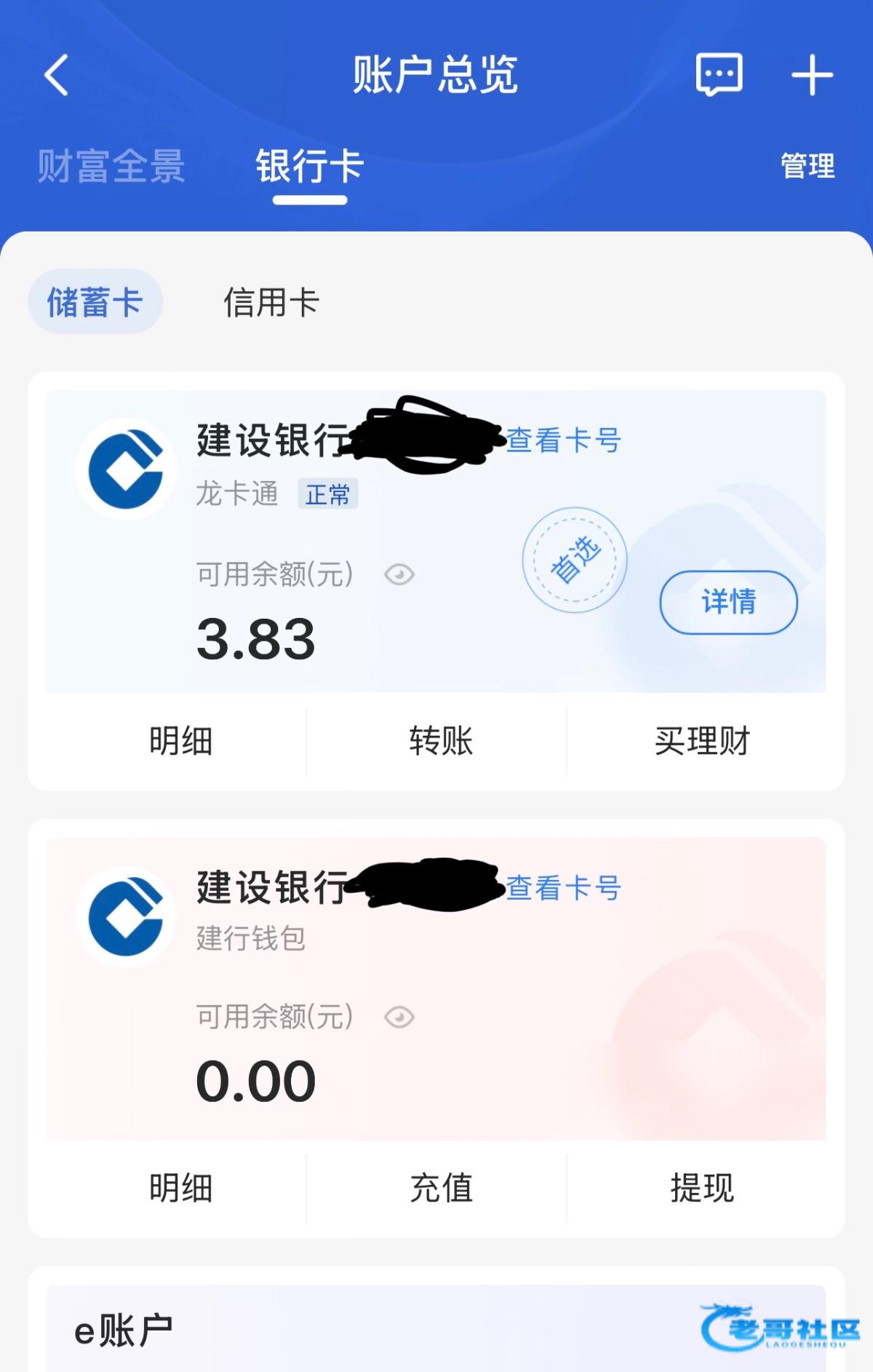The image size is (873, 1372).
Task: Switch to the 信用卡 chip
Action: click(x=271, y=302)
